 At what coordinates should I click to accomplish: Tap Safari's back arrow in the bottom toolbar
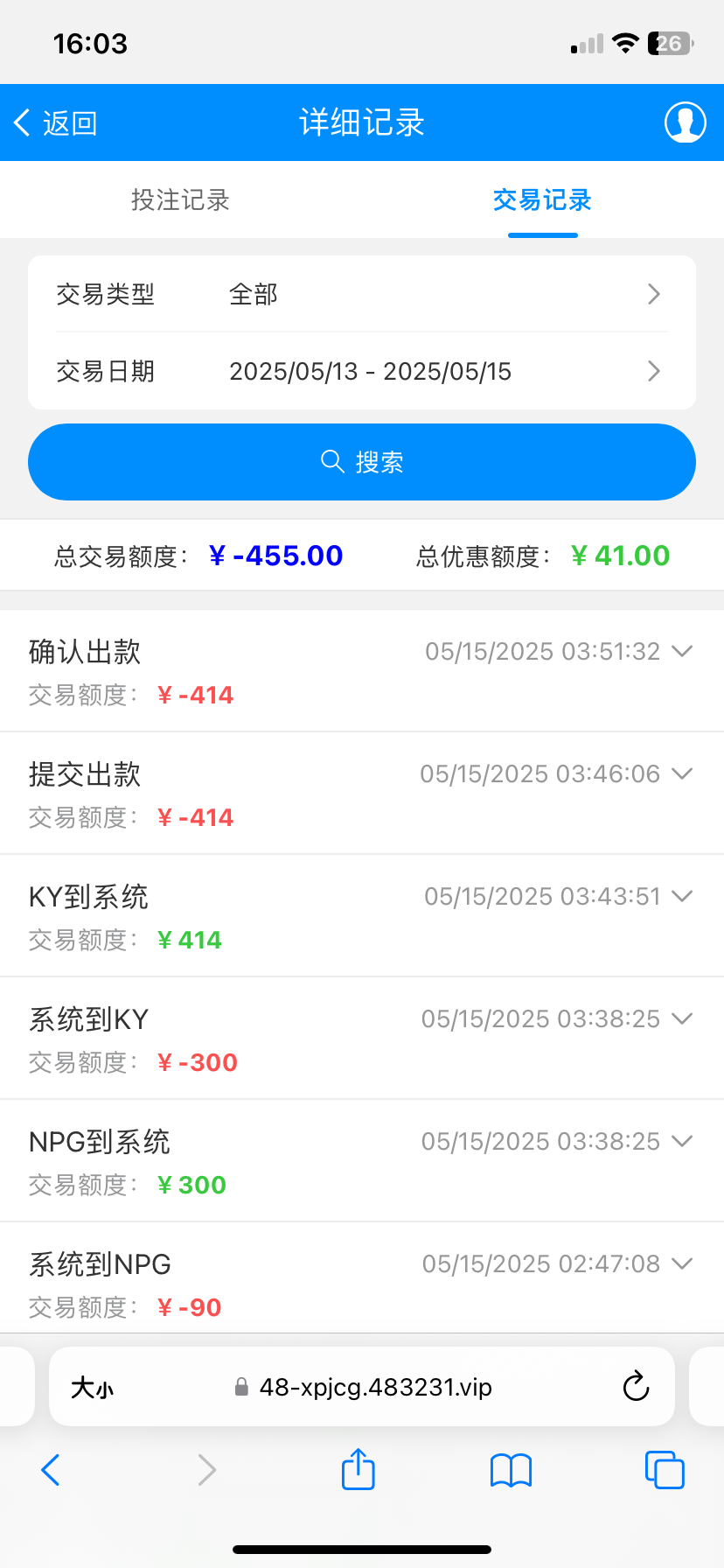pos(51,1470)
